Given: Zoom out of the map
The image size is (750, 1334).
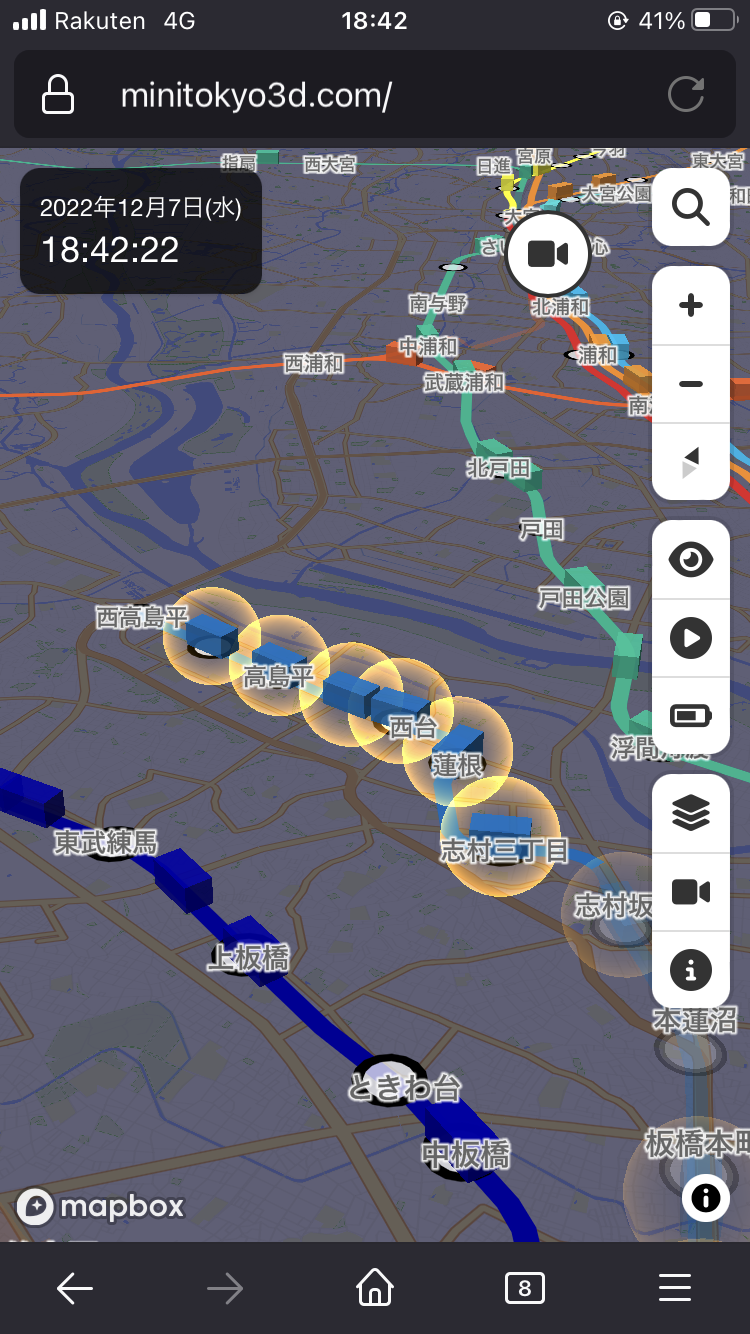Looking at the screenshot, I should 690,384.
